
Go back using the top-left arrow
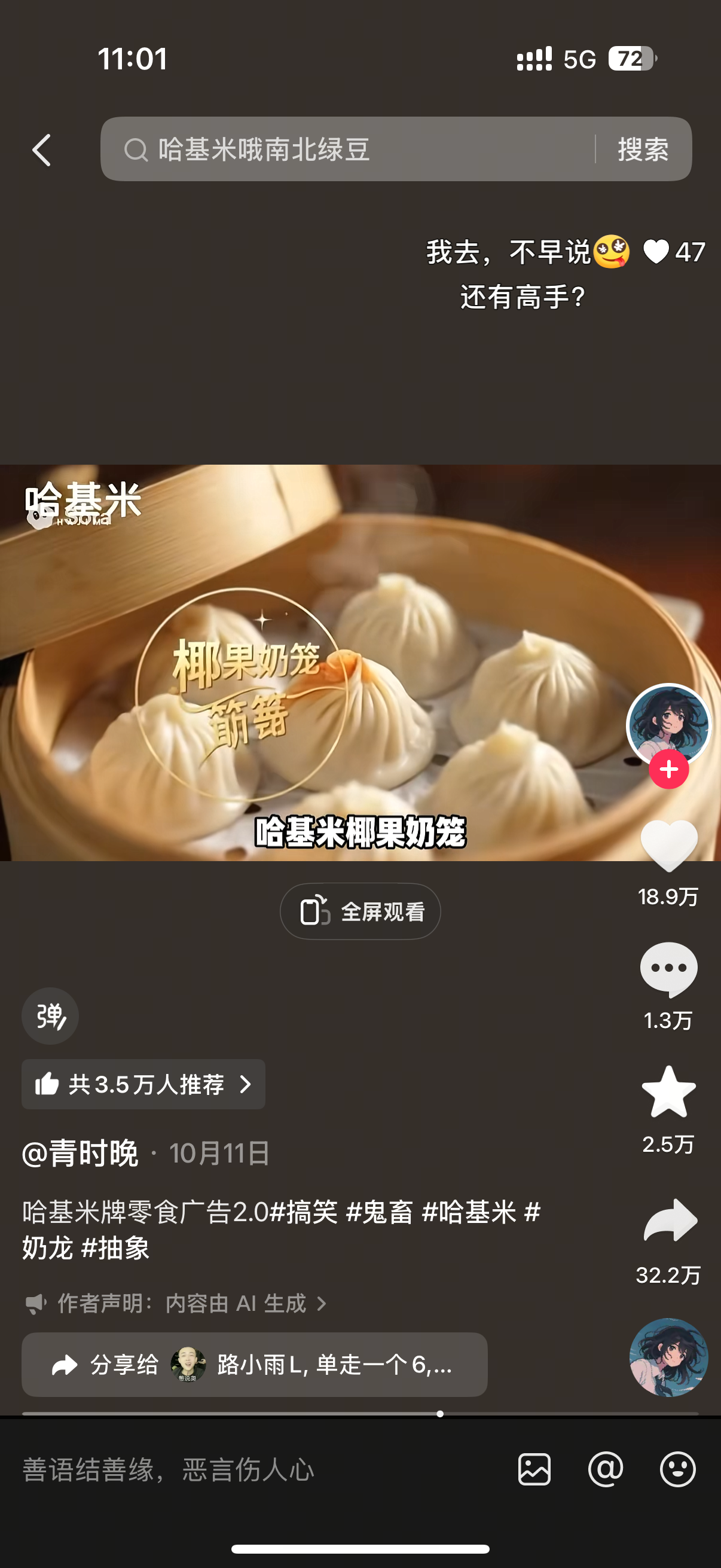(x=41, y=150)
